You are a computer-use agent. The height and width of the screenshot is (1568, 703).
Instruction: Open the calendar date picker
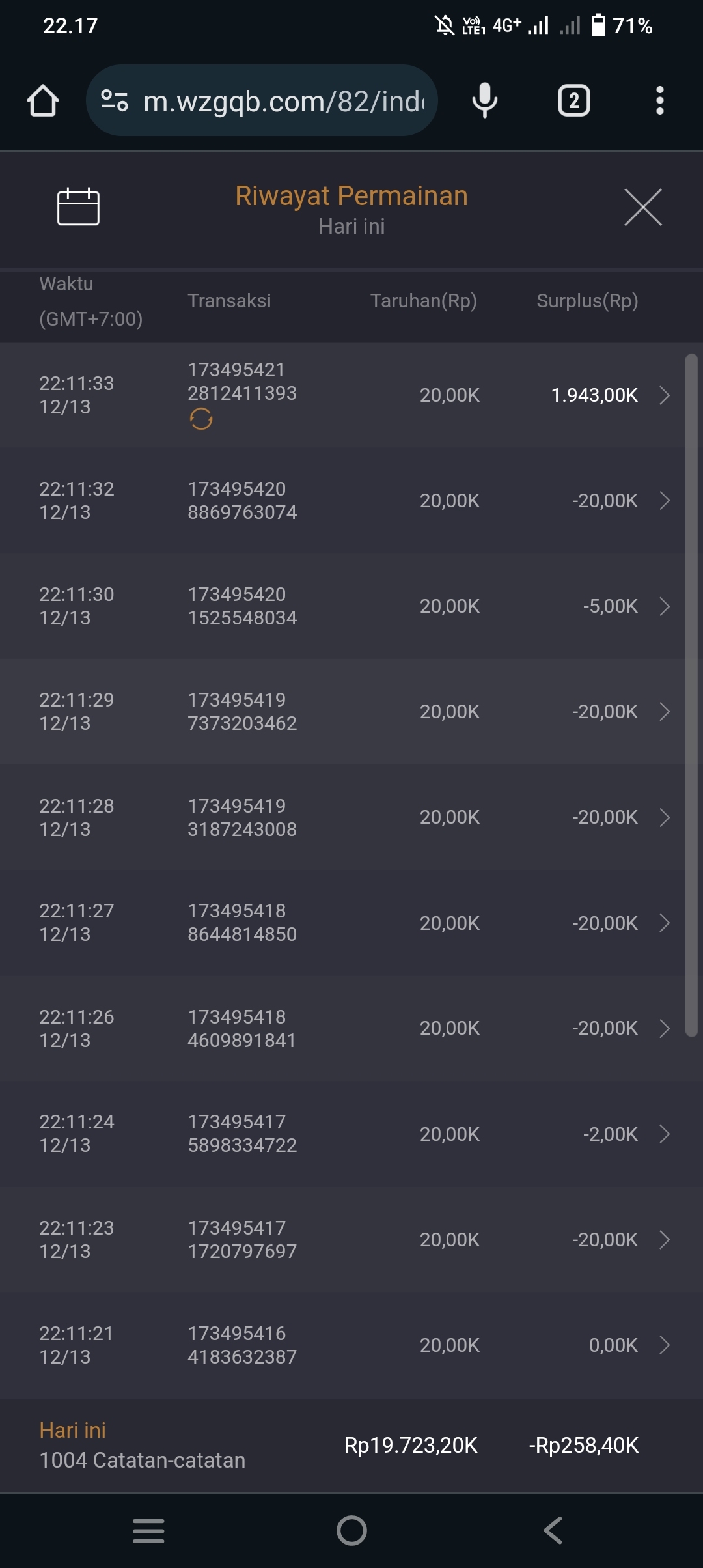point(78,207)
